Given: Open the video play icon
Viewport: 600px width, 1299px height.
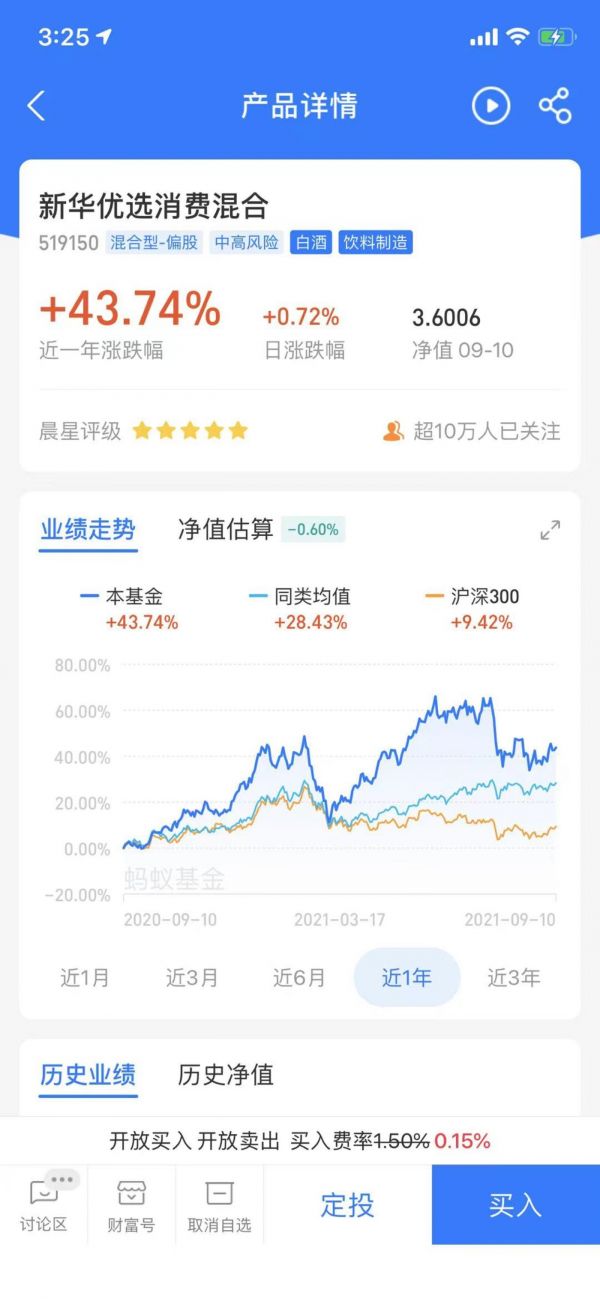Looking at the screenshot, I should coord(491,106).
